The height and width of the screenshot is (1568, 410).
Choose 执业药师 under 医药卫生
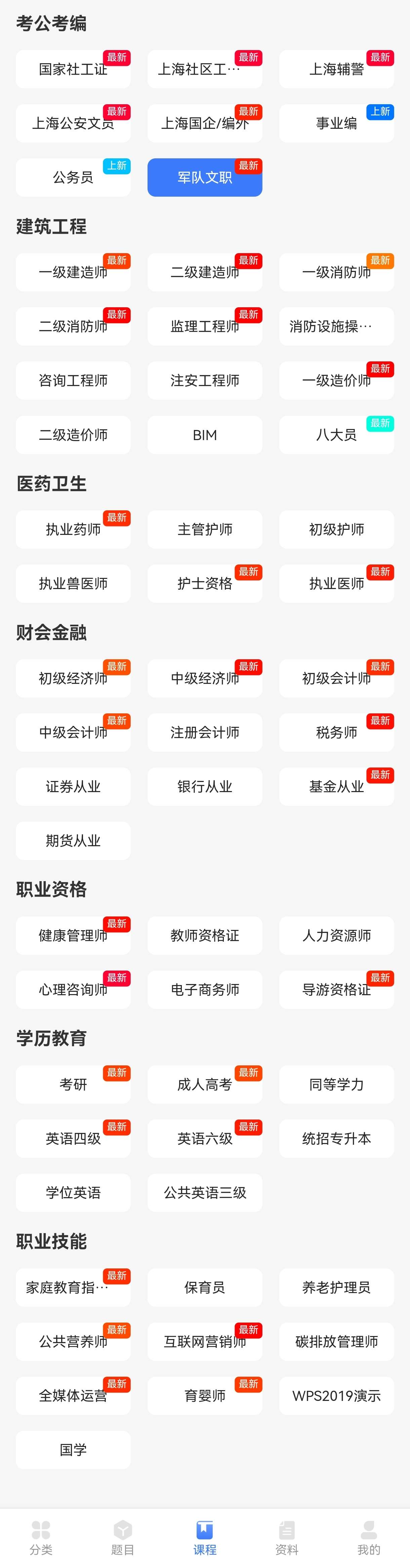73,530
